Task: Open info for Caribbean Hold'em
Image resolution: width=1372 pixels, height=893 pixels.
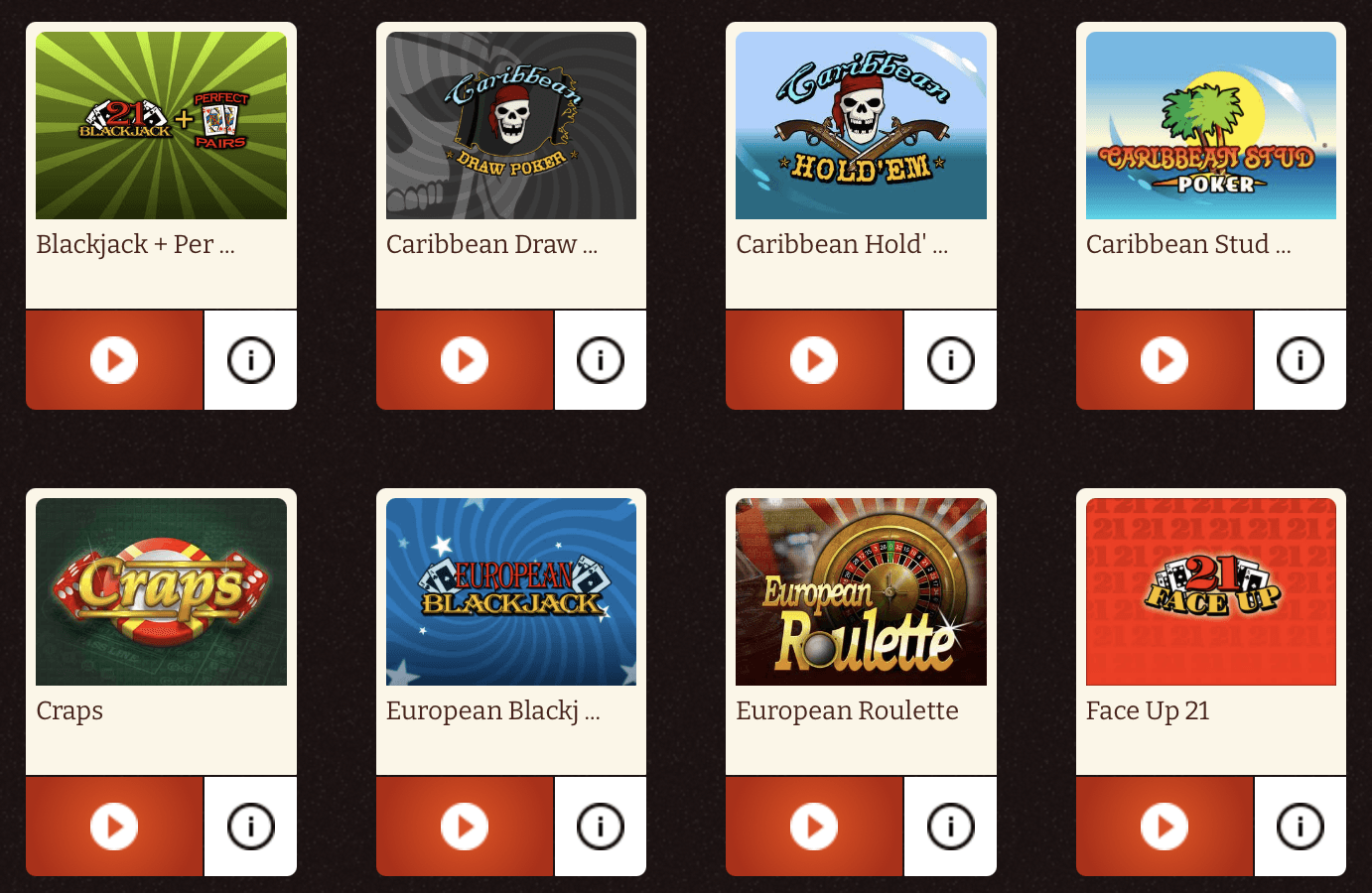Action: [x=950, y=360]
